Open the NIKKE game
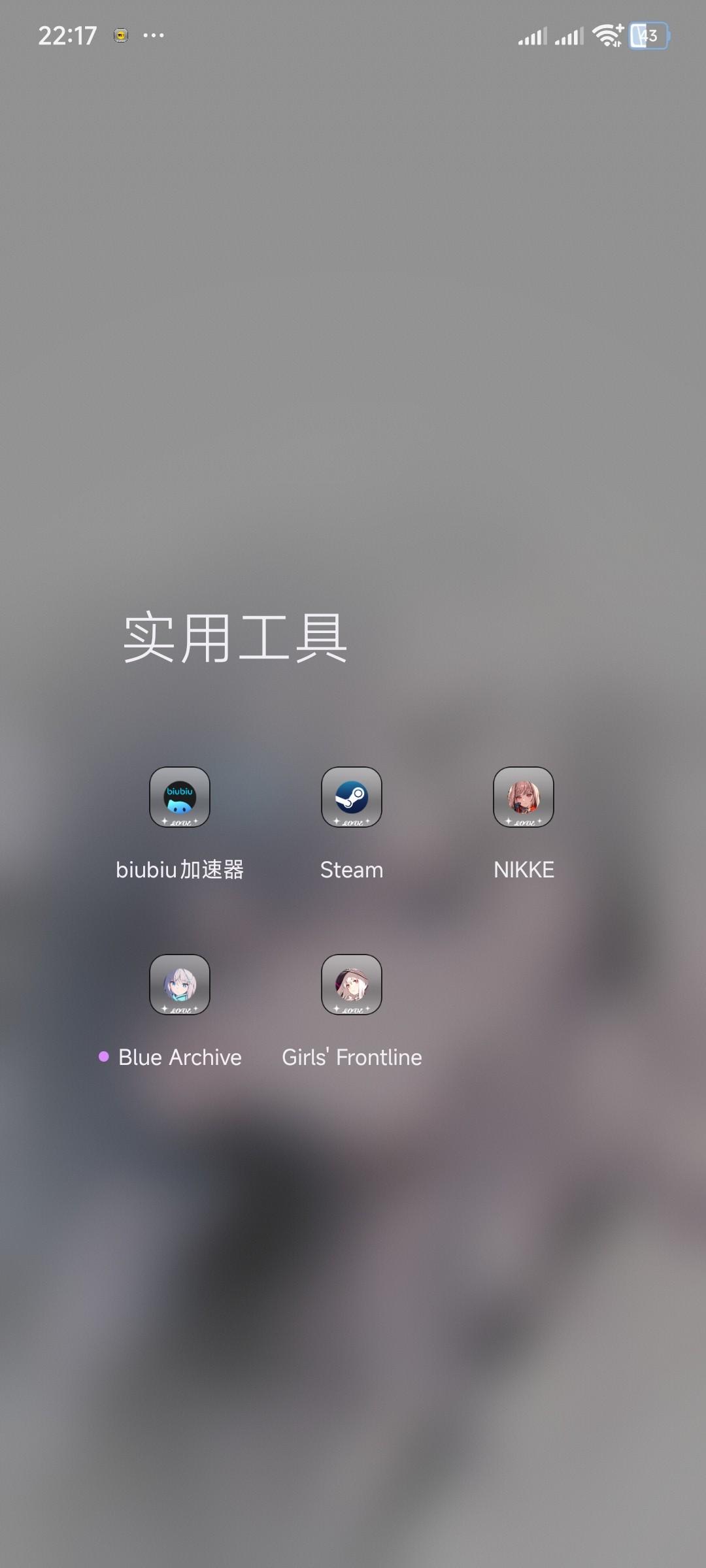706x1568 pixels. tap(524, 797)
